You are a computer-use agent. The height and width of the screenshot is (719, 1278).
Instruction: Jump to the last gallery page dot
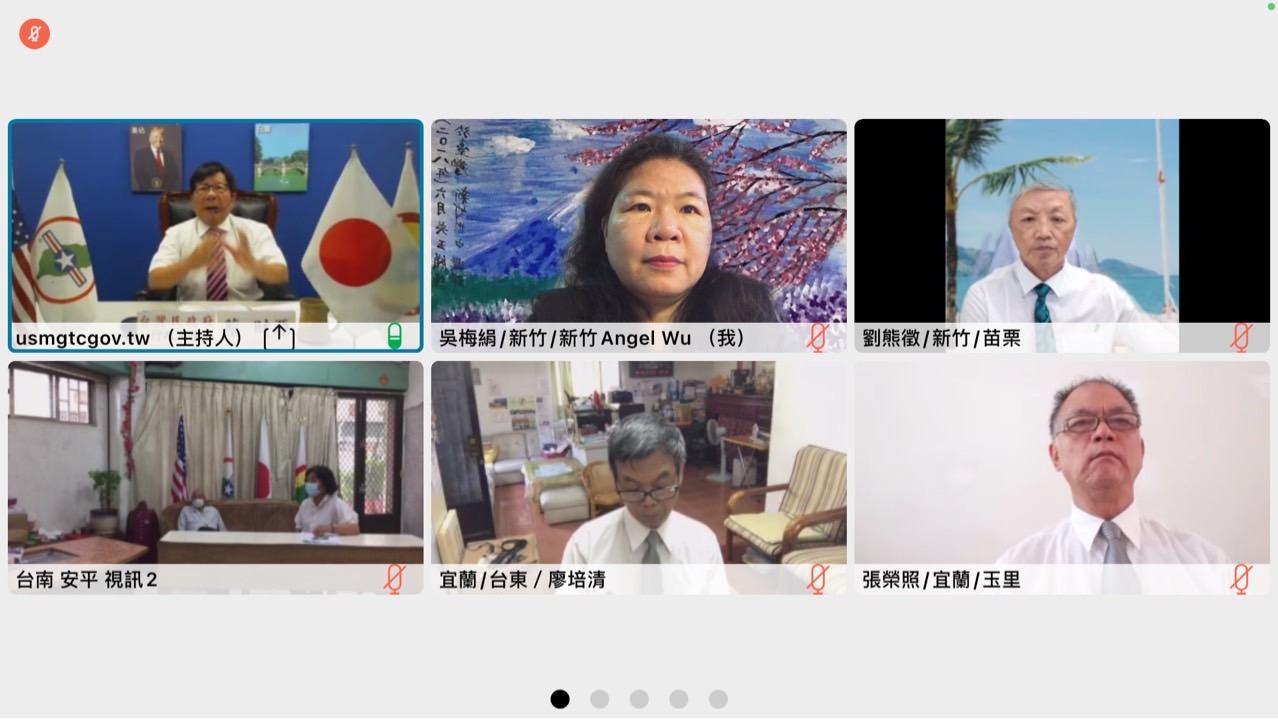pyautogui.click(x=718, y=699)
